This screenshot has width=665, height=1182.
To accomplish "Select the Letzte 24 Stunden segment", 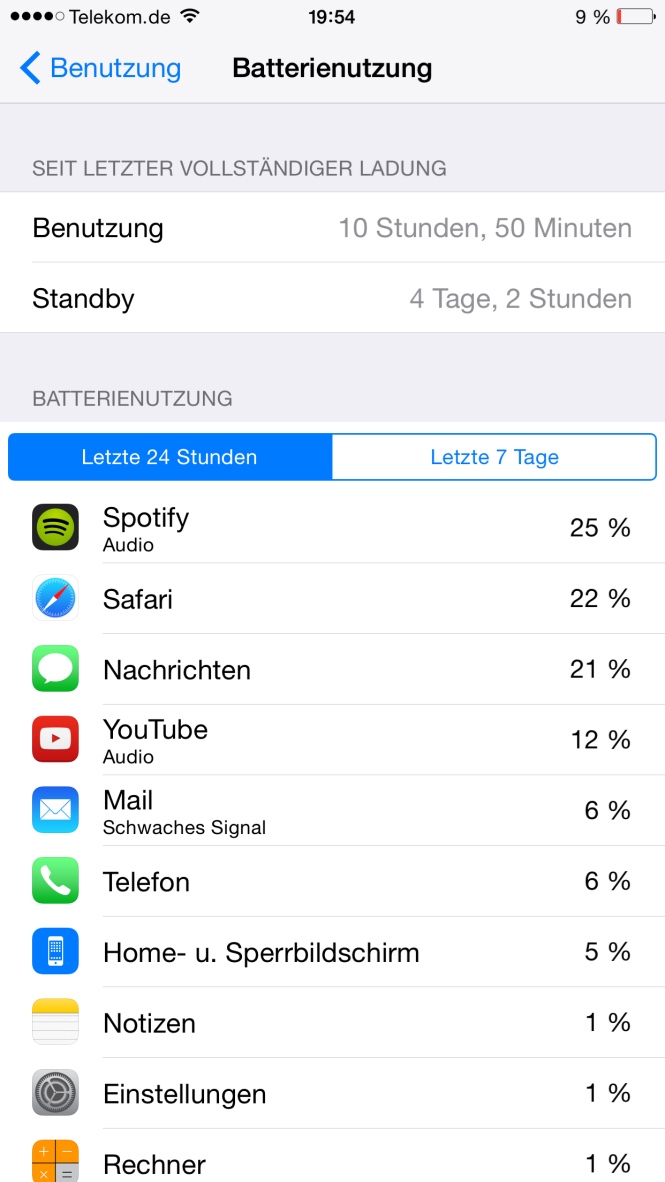I will [x=170, y=457].
